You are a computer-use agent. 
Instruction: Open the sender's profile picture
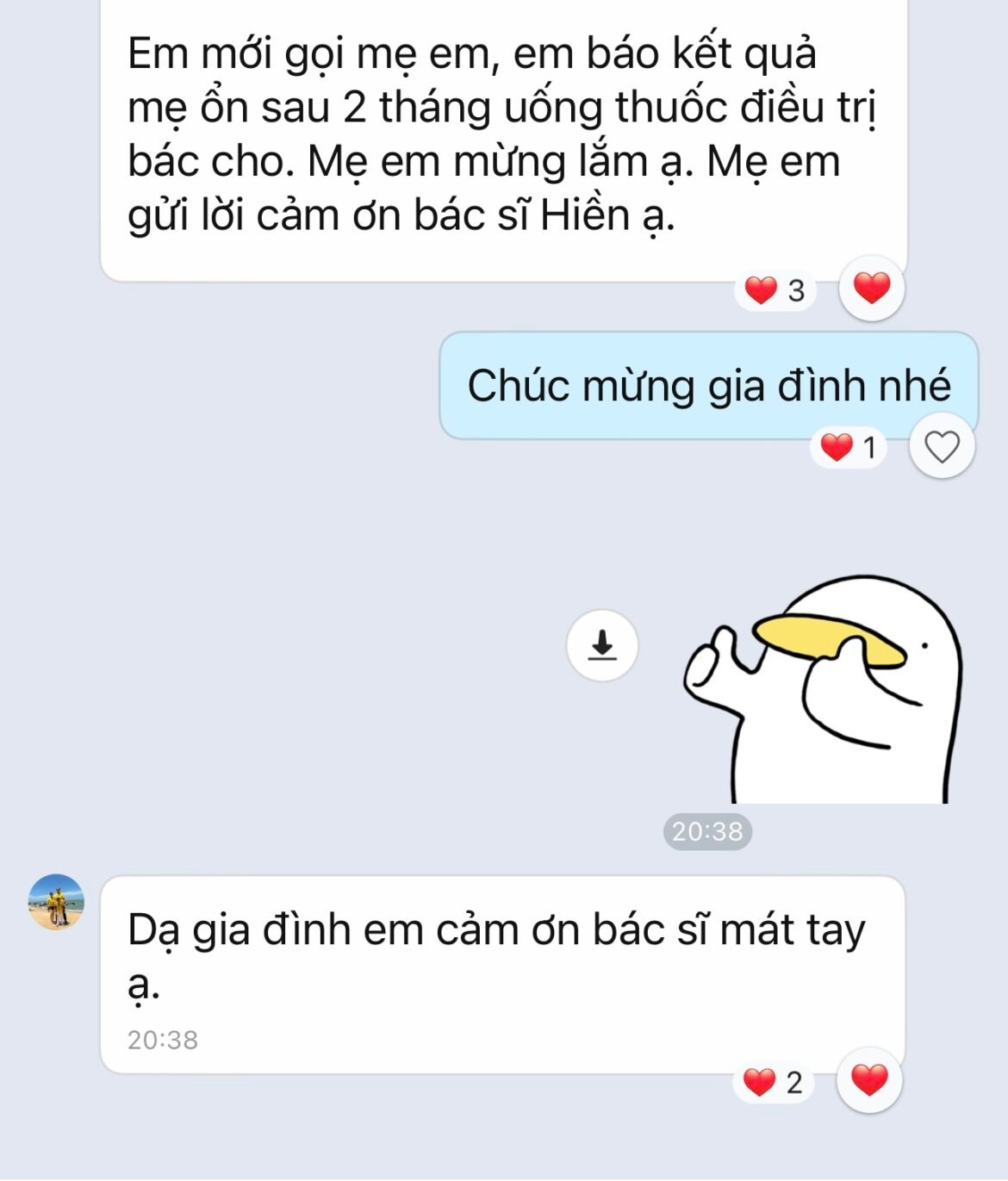pos(57,902)
